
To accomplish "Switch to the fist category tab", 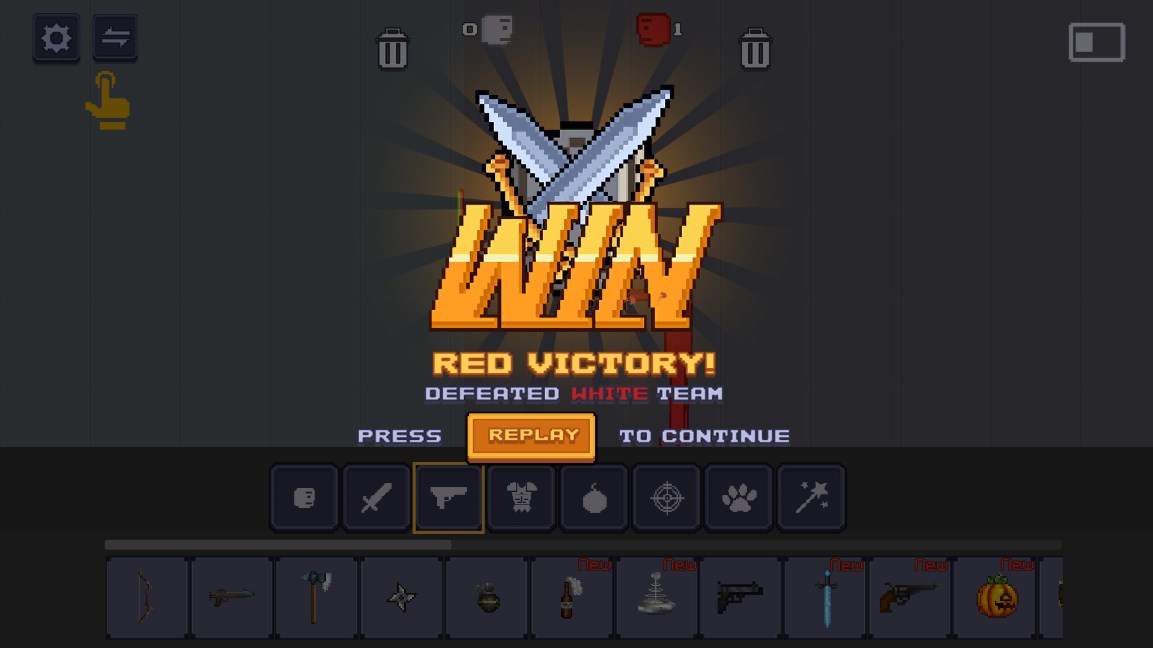I will tap(304, 497).
